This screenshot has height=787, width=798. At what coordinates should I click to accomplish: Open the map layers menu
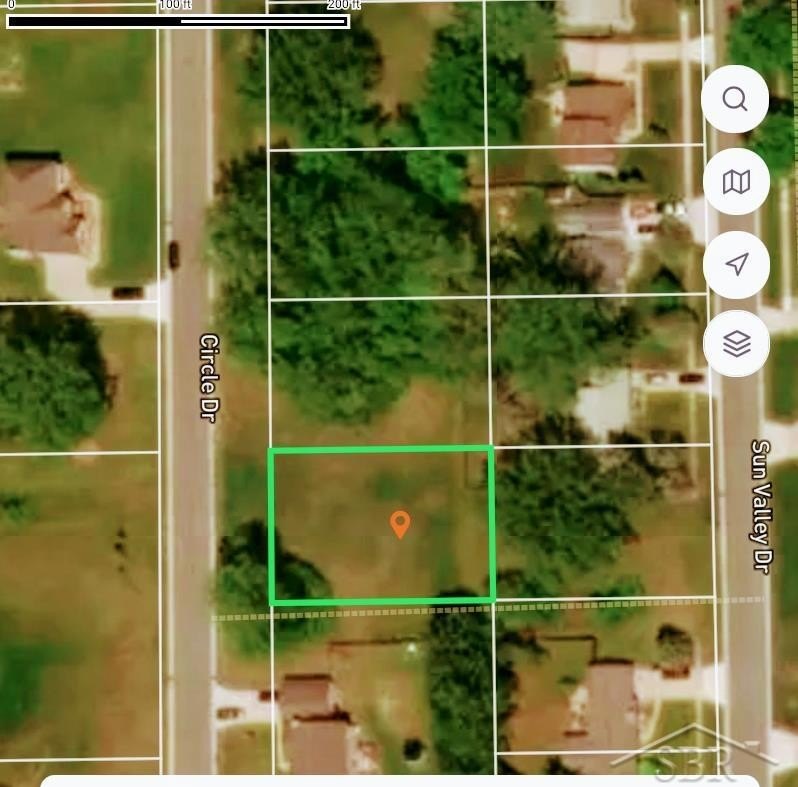(x=736, y=344)
